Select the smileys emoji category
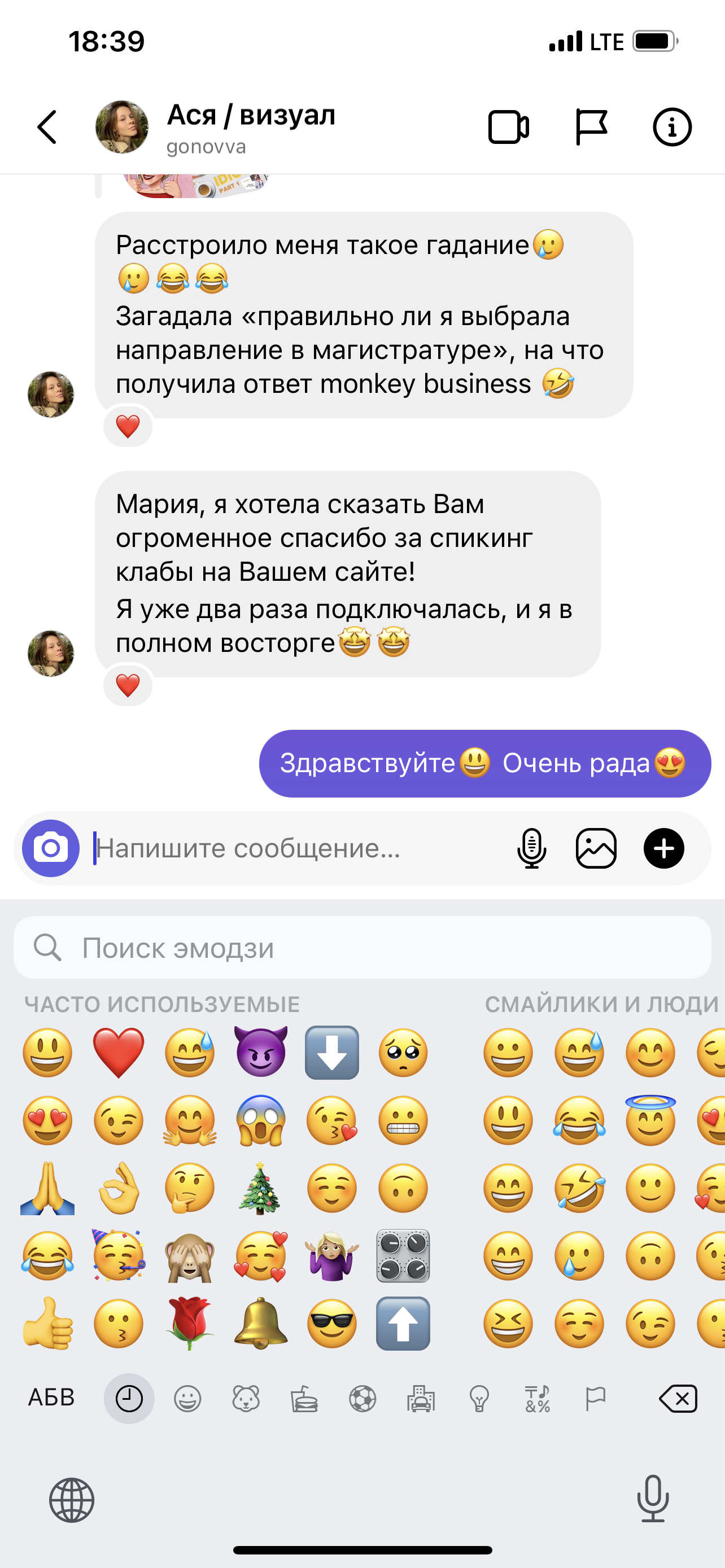Screen dimensions: 725x1568 187,1398
